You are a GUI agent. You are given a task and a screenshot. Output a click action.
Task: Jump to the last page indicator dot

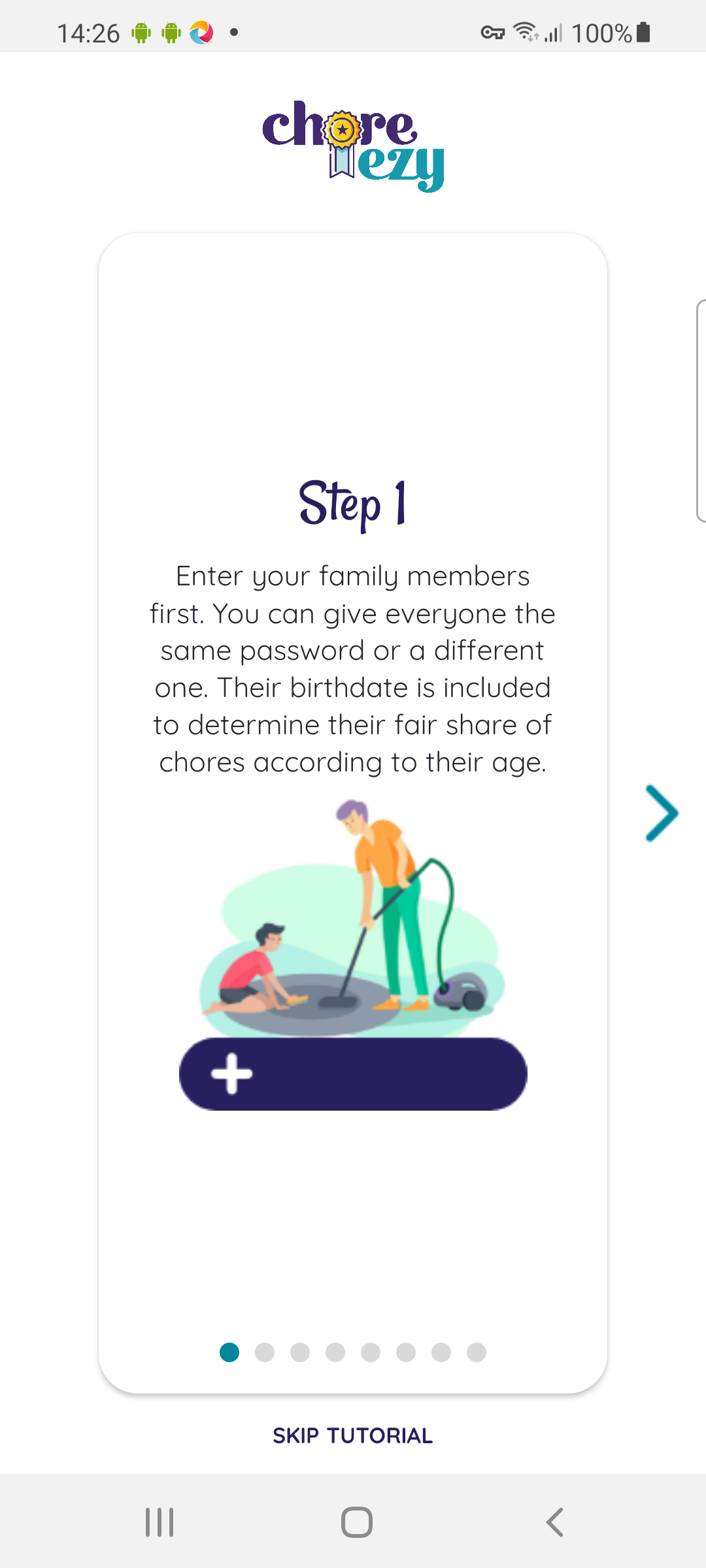pos(477,1352)
